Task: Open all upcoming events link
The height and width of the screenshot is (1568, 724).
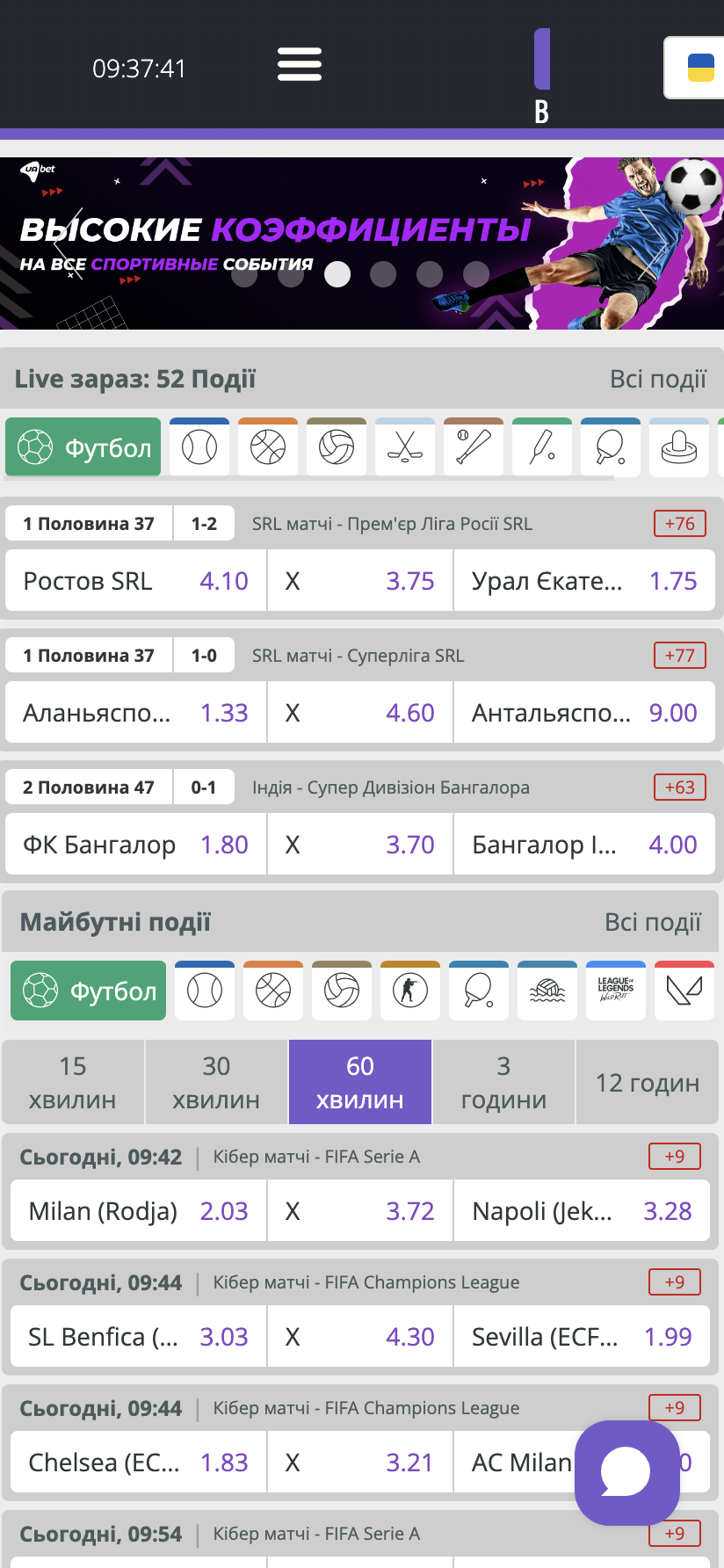Action: tap(652, 922)
